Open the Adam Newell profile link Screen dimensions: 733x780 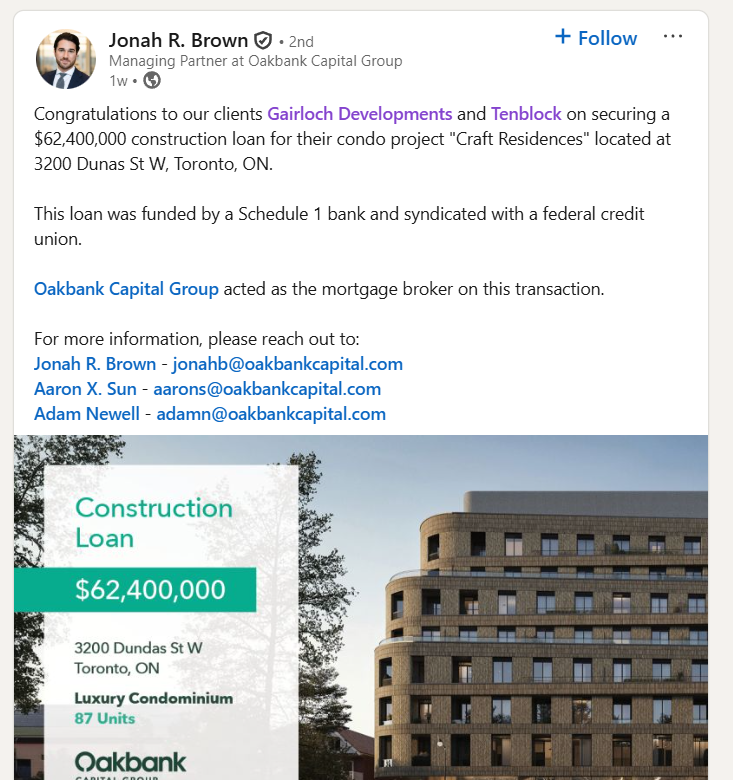tap(87, 414)
